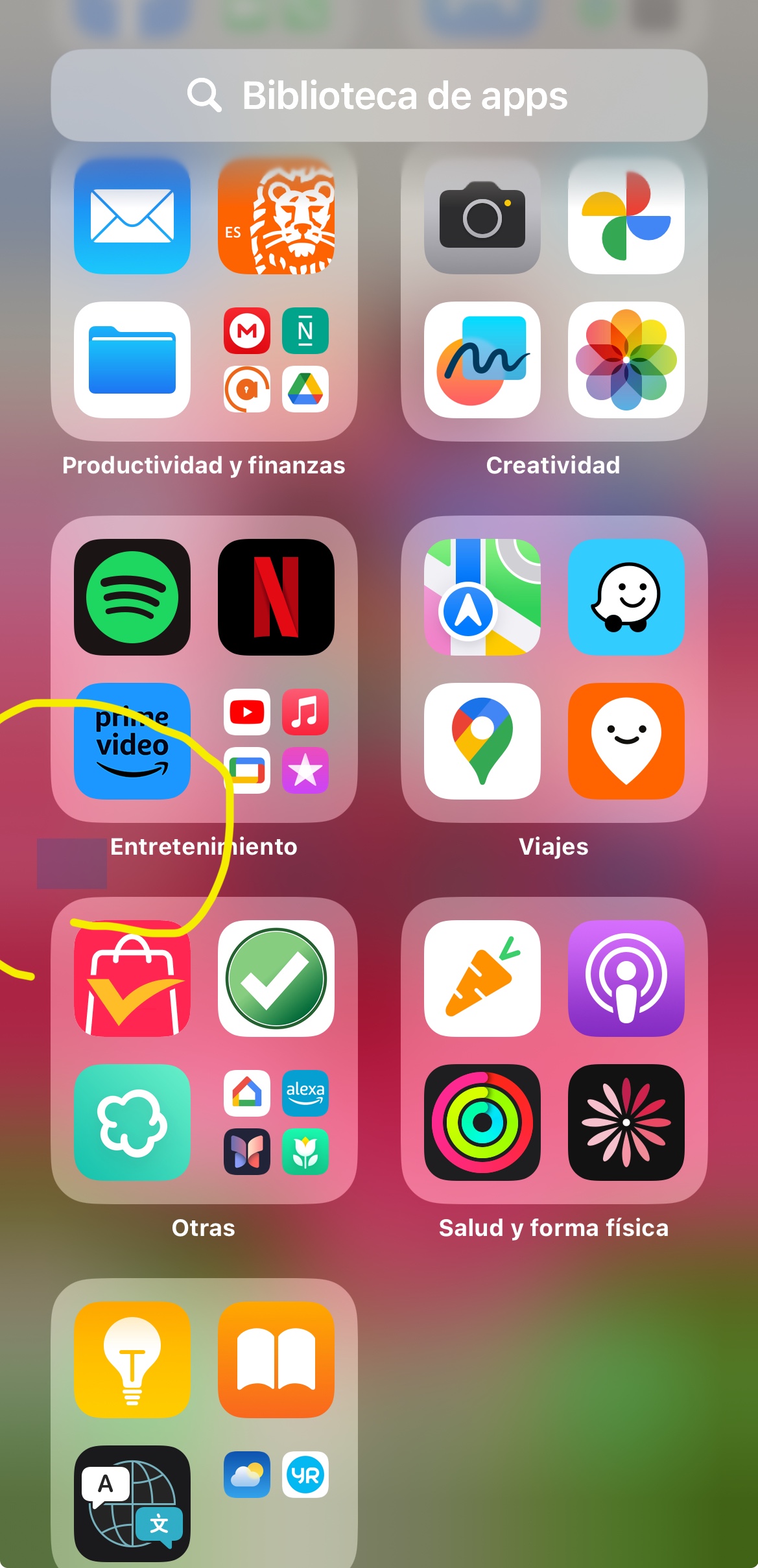Launch the Mail app
The height and width of the screenshot is (1568, 758).
tap(132, 216)
